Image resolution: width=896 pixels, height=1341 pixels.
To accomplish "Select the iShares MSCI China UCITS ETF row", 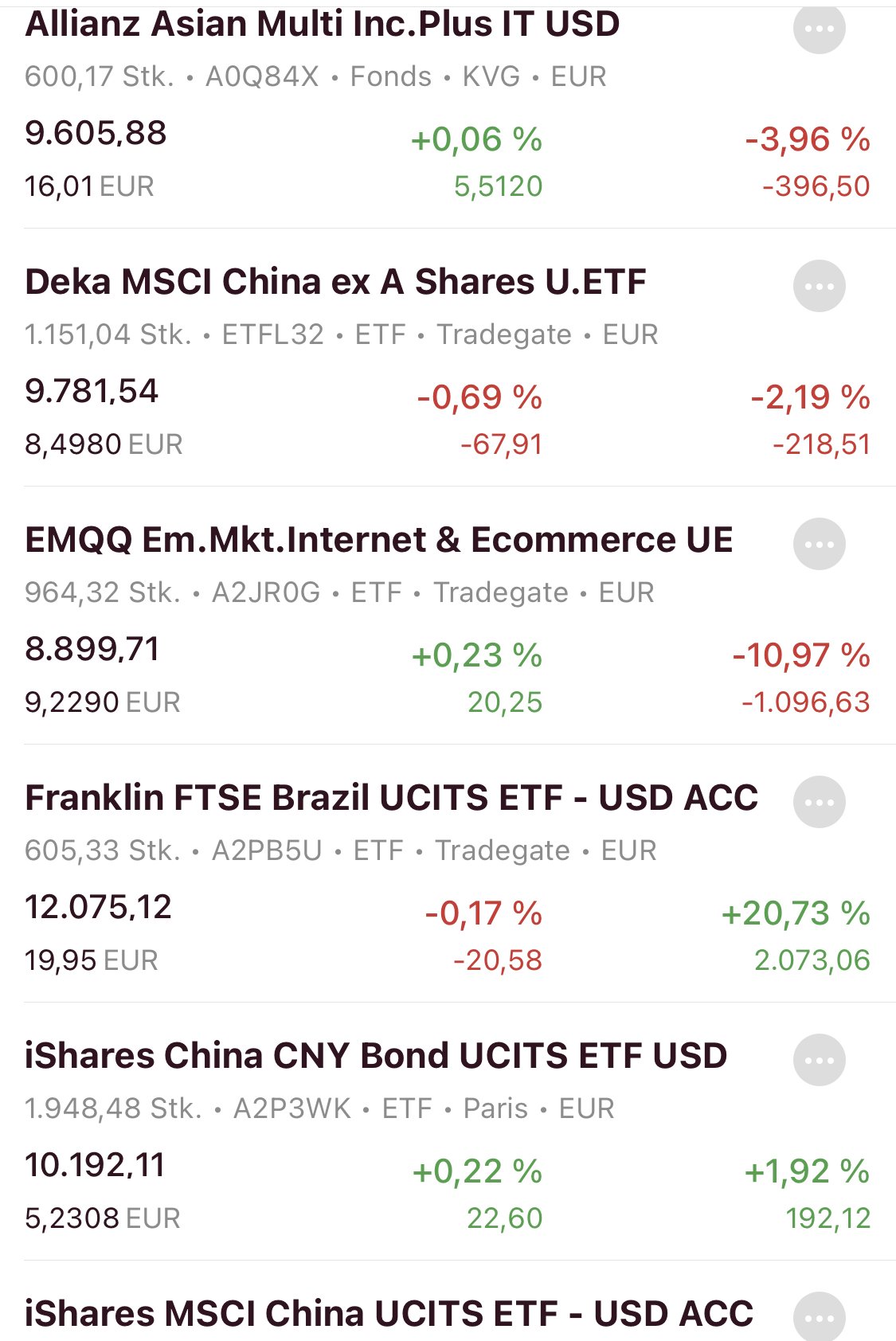I will [x=388, y=1314].
